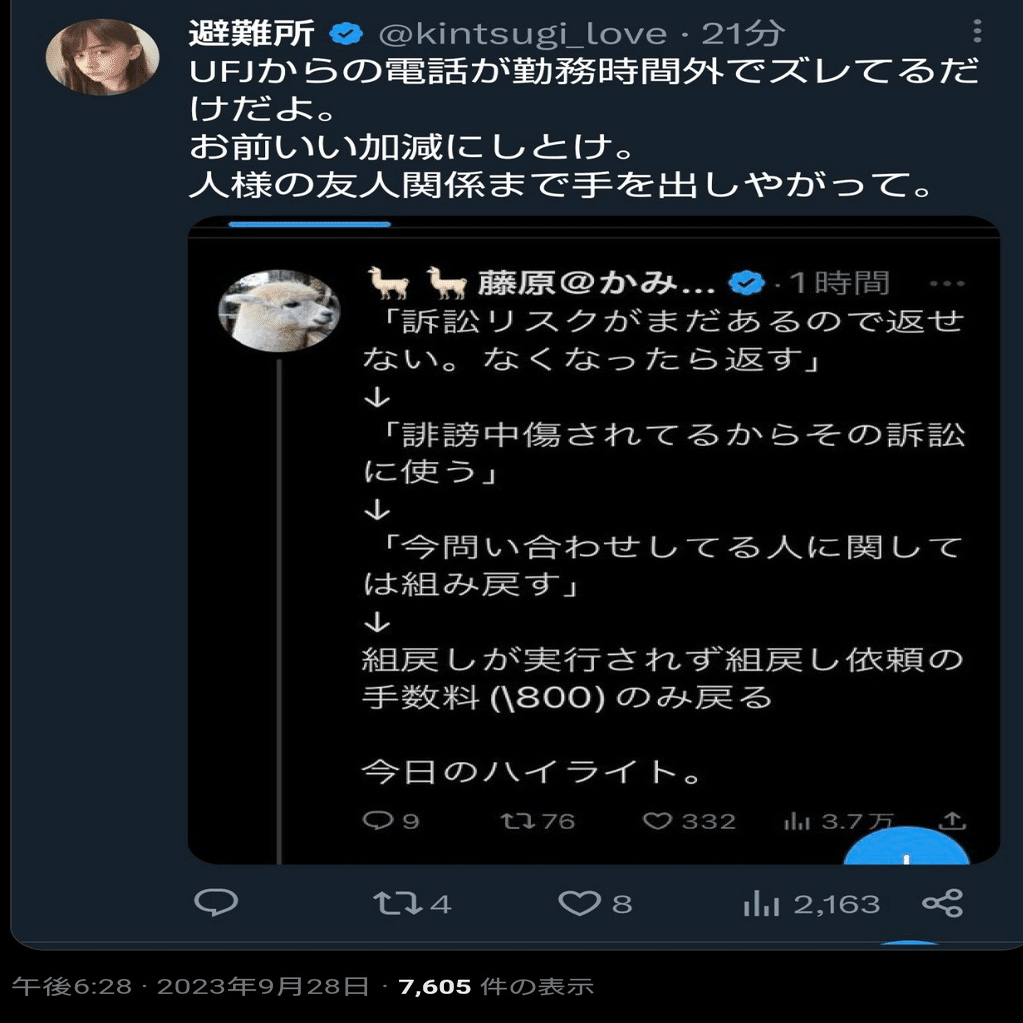Open the tweet's overflow menu
The image size is (1023, 1023).
tap(976, 33)
